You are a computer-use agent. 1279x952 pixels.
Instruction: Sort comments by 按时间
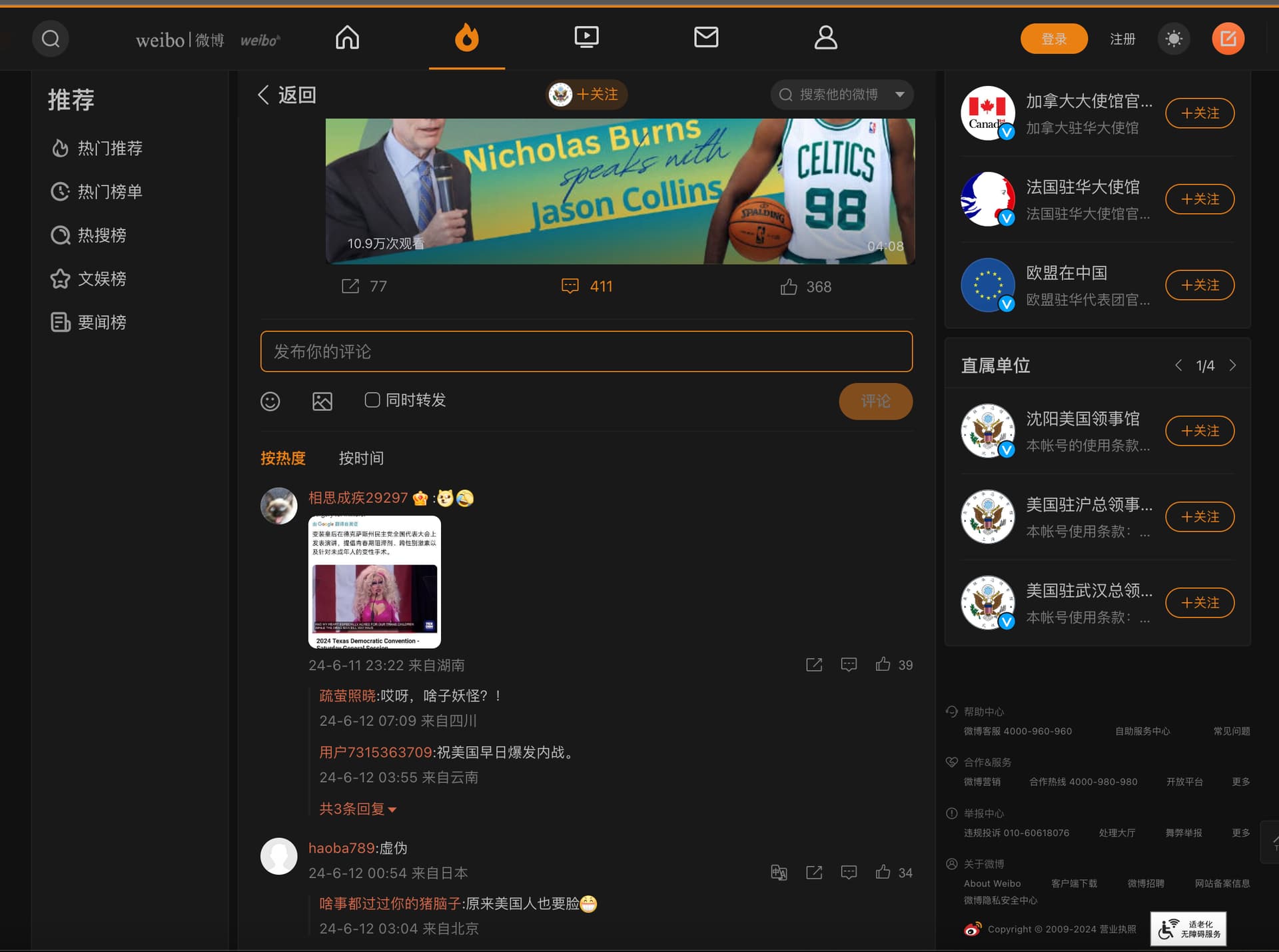(361, 458)
